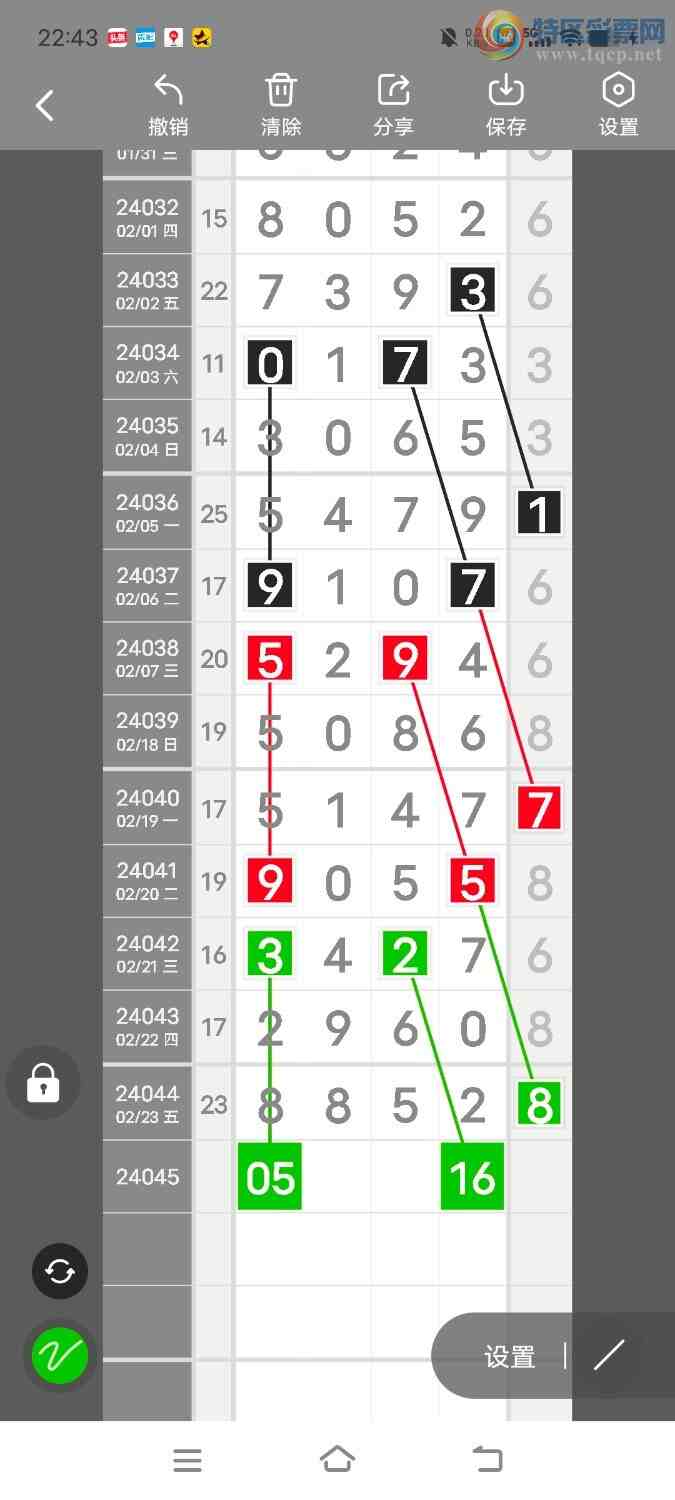Go back using the top-left arrow

(45, 105)
